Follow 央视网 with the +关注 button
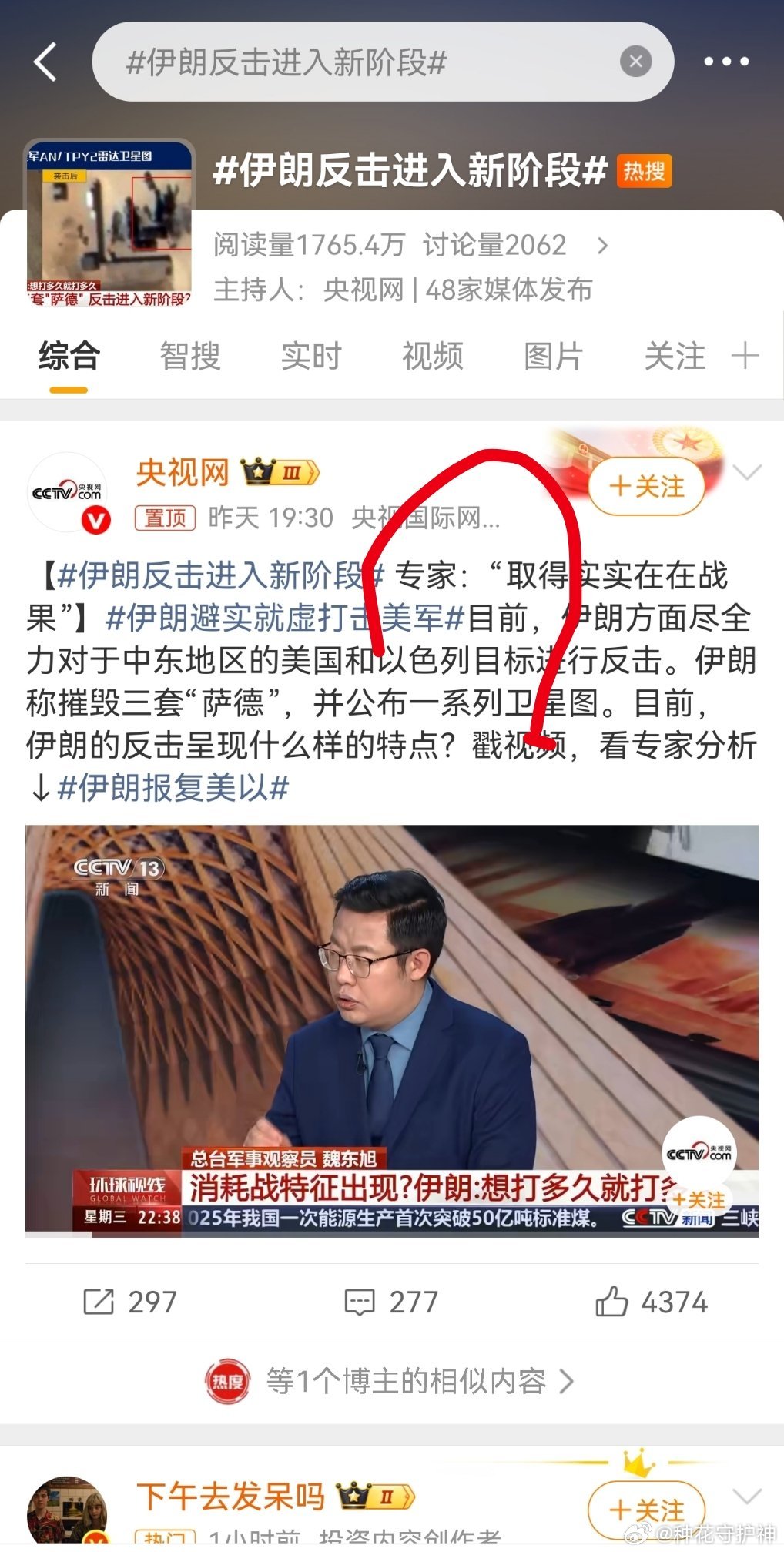This screenshot has height=1552, width=784. (x=647, y=486)
